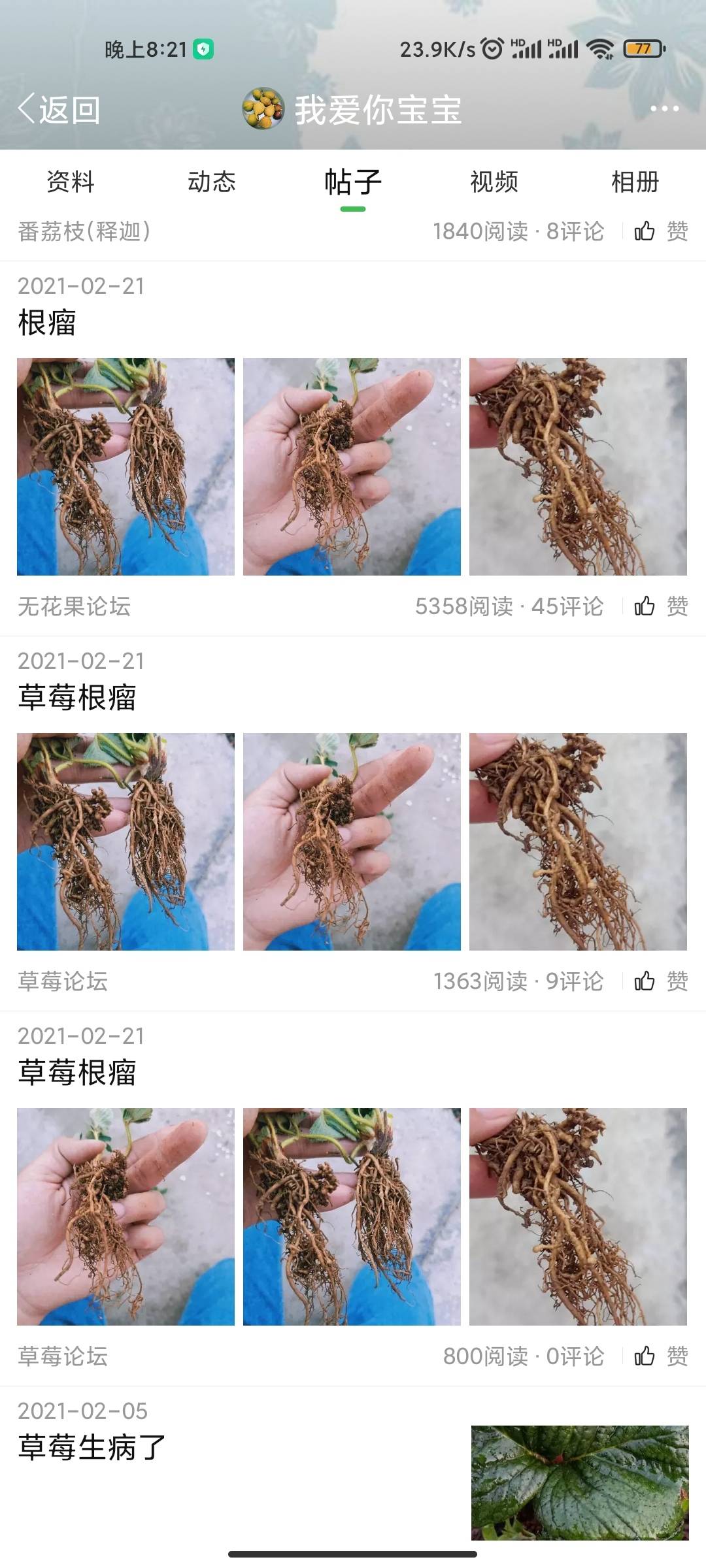Like the 草莓根瘤 post with 1363 reads
This screenshot has width=706, height=1568.
(661, 981)
